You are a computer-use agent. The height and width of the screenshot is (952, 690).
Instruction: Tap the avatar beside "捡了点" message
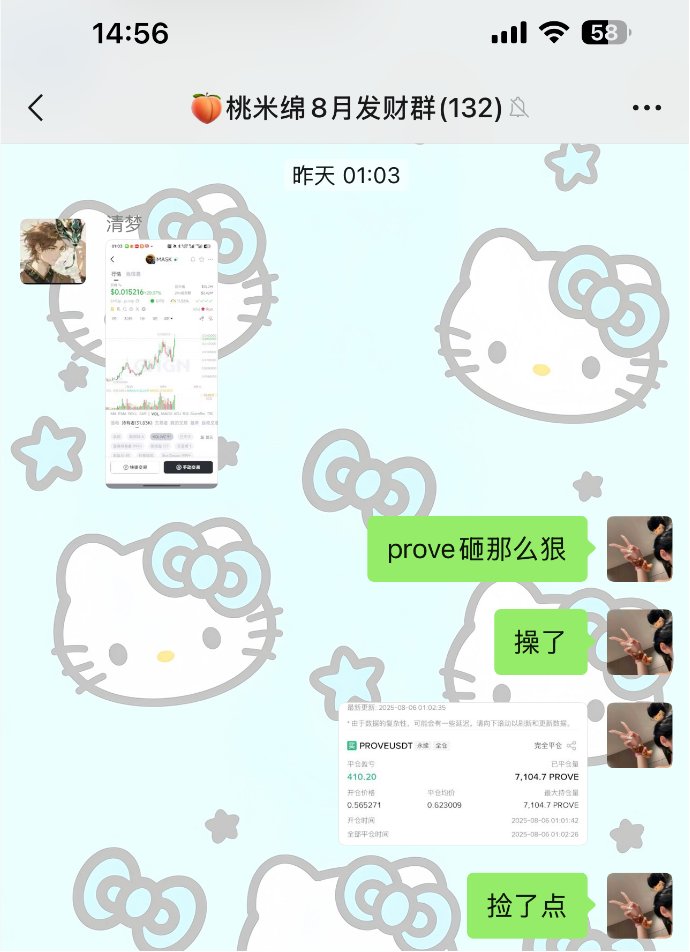pyautogui.click(x=639, y=906)
